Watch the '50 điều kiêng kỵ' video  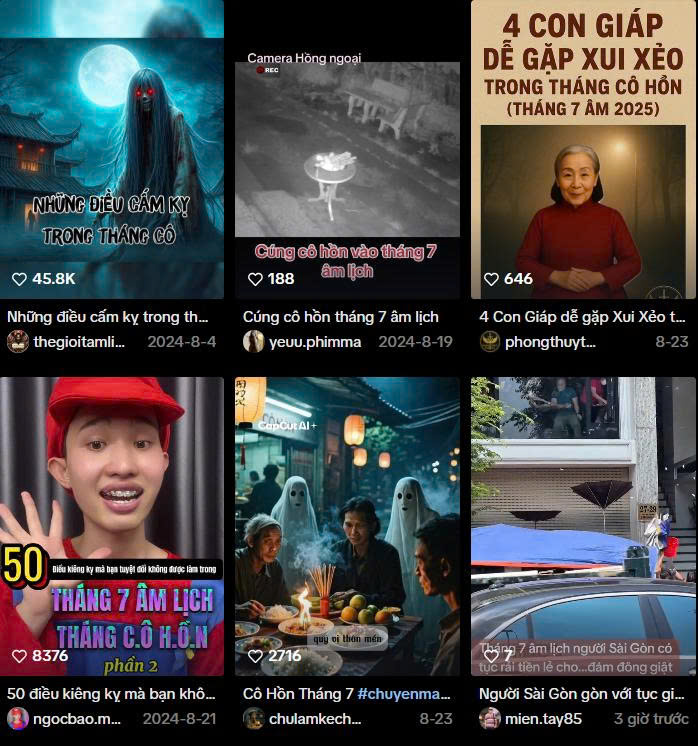111,525
